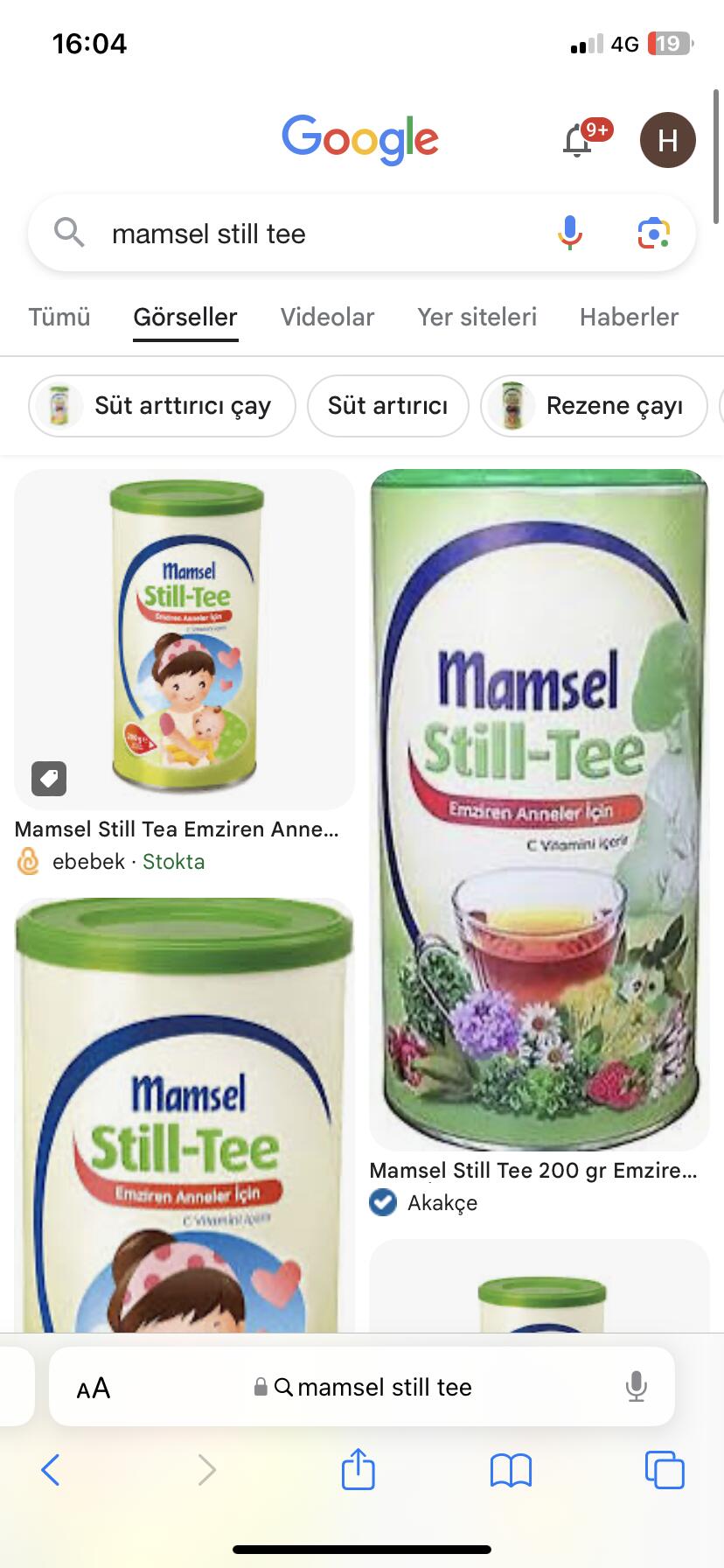This screenshot has height=1568, width=724.
Task: Switch to the Yer siteleri tab
Action: pos(477,317)
